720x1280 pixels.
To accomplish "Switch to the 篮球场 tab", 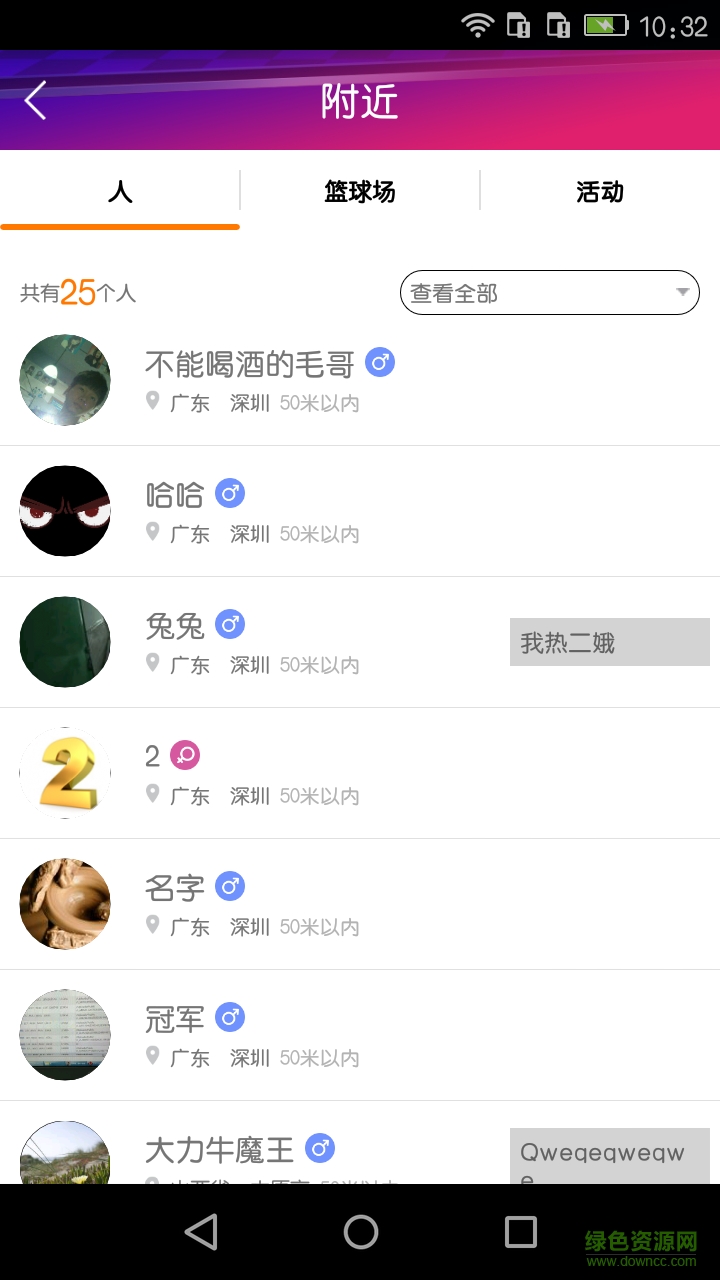I will tap(360, 191).
